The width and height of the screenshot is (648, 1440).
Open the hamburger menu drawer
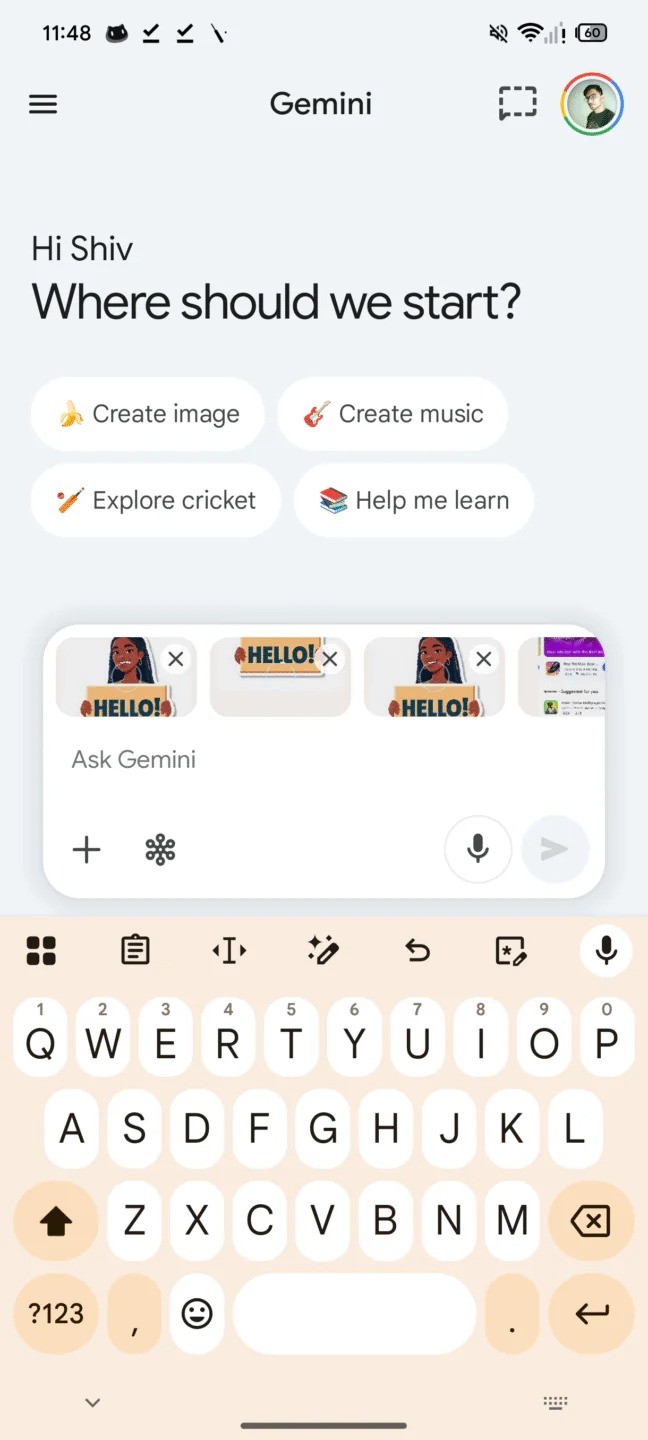coord(43,104)
